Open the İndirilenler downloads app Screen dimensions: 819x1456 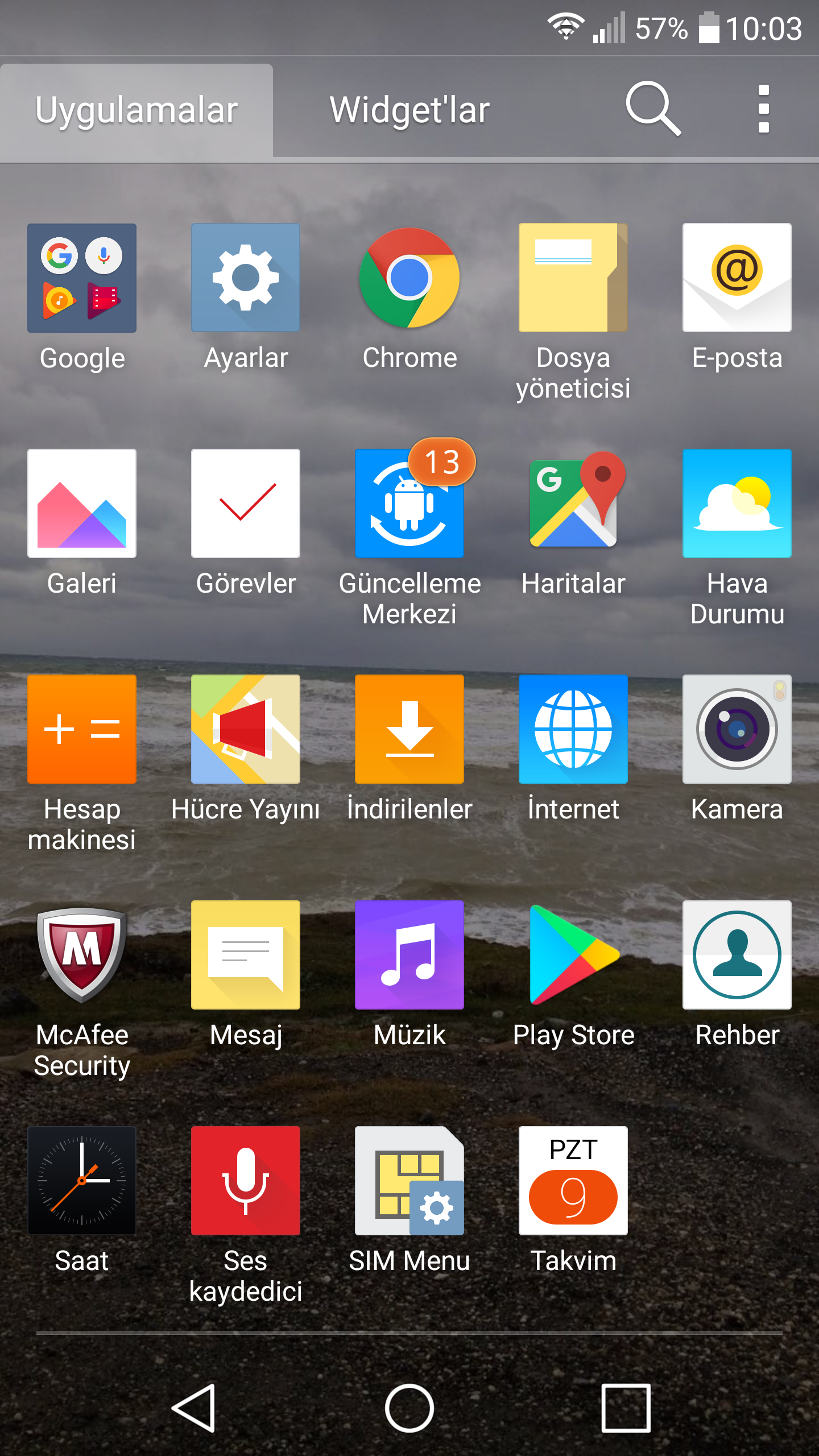(x=409, y=729)
